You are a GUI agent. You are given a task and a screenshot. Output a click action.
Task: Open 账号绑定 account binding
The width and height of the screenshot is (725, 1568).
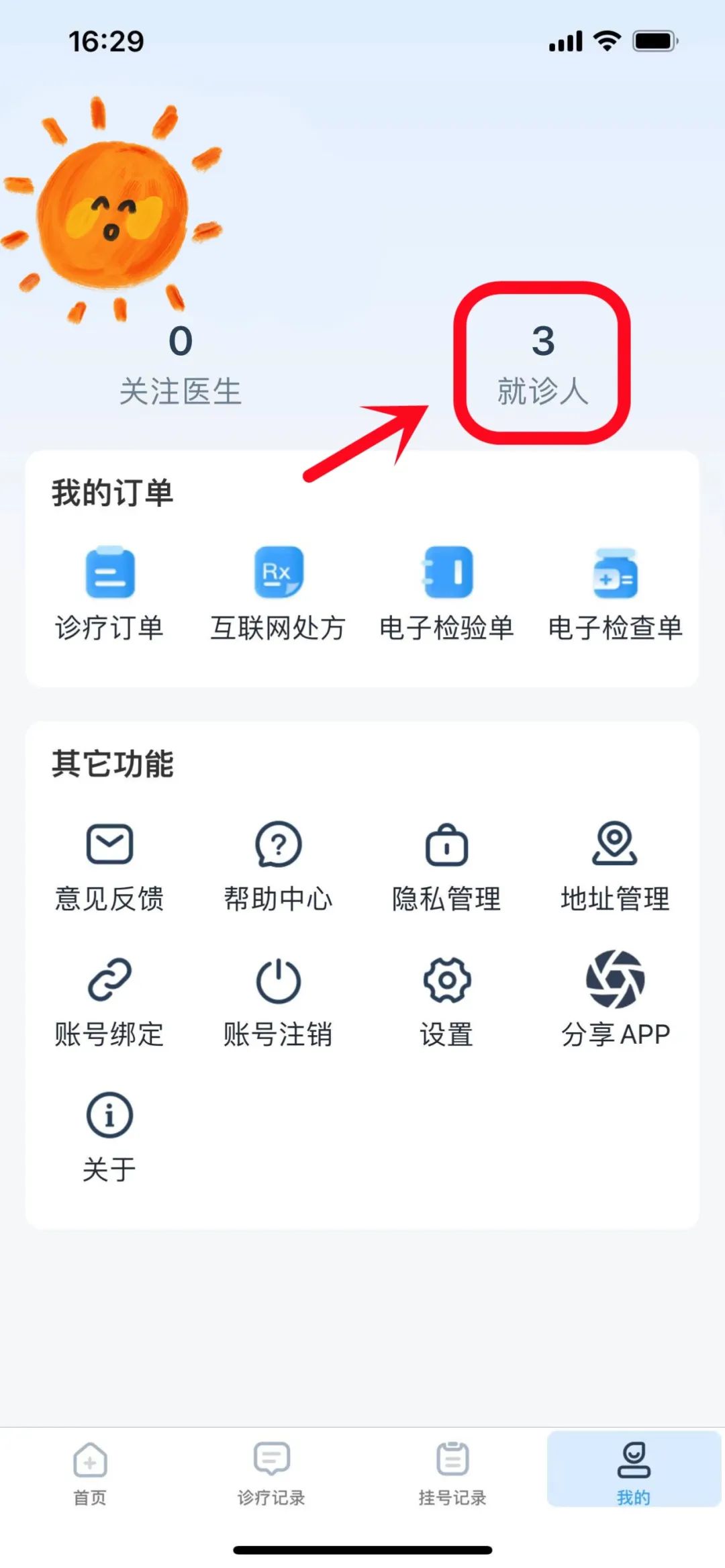coord(109,1001)
